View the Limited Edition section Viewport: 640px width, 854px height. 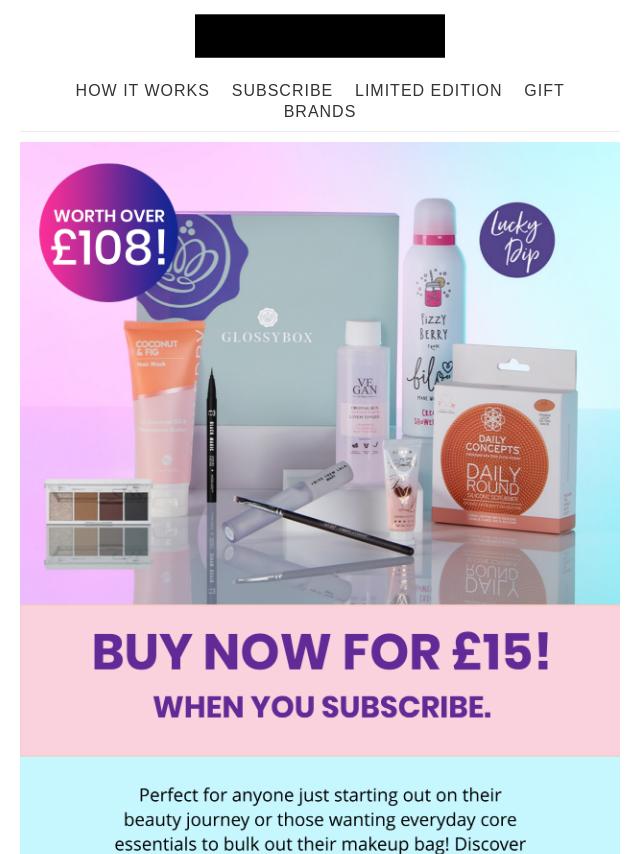tap(428, 90)
